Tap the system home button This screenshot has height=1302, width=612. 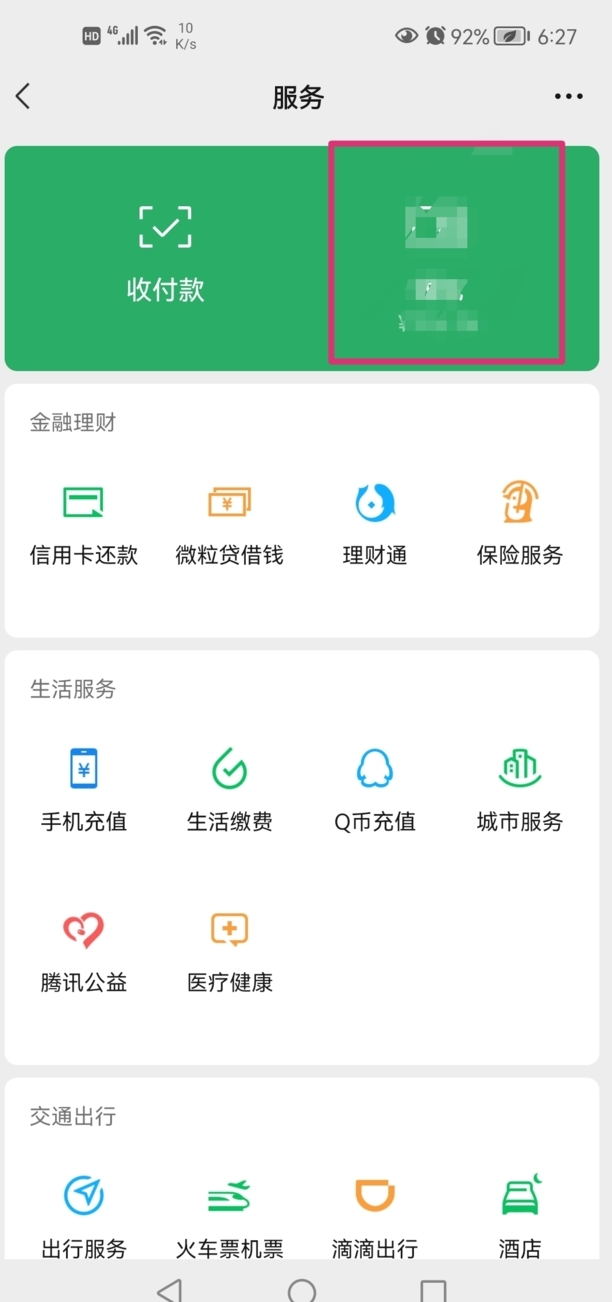[302, 1289]
